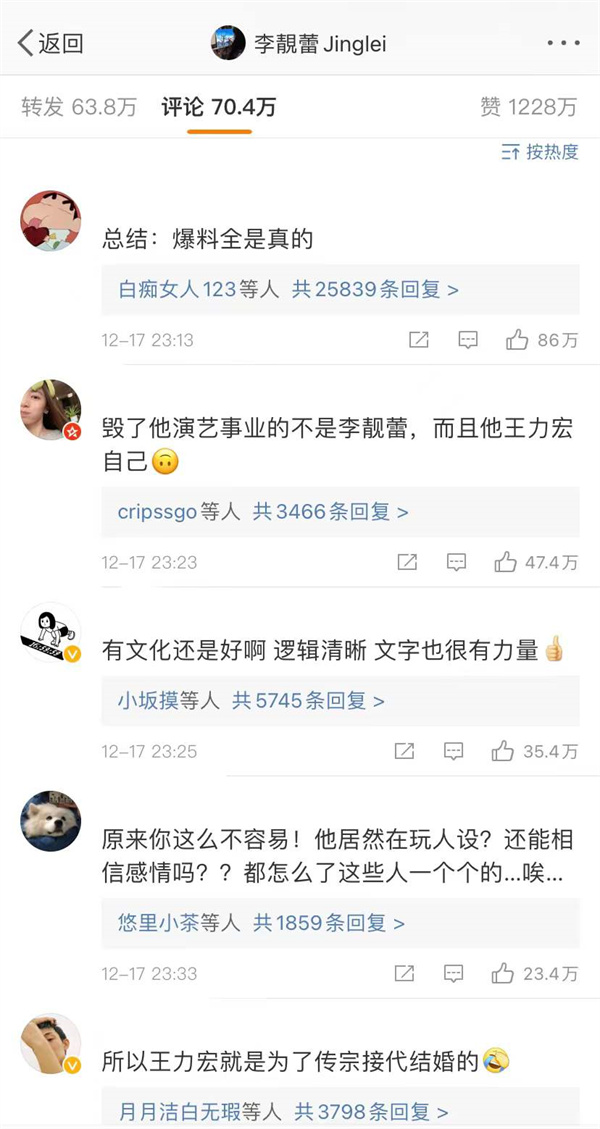
Task: Share the comment 总结：爆料全是真的
Action: [x=419, y=340]
